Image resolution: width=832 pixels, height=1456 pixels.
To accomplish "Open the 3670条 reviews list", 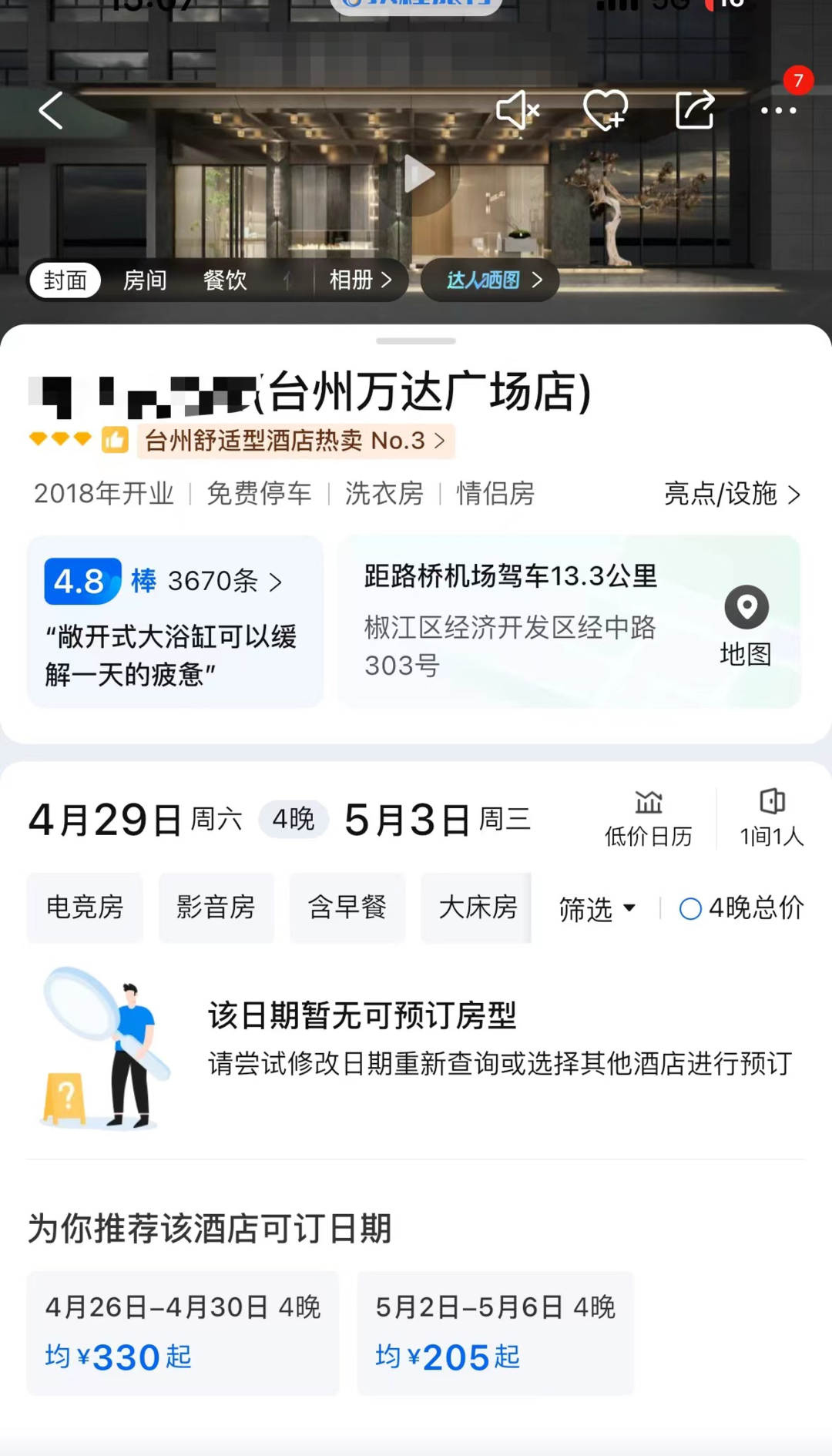I will [x=216, y=582].
